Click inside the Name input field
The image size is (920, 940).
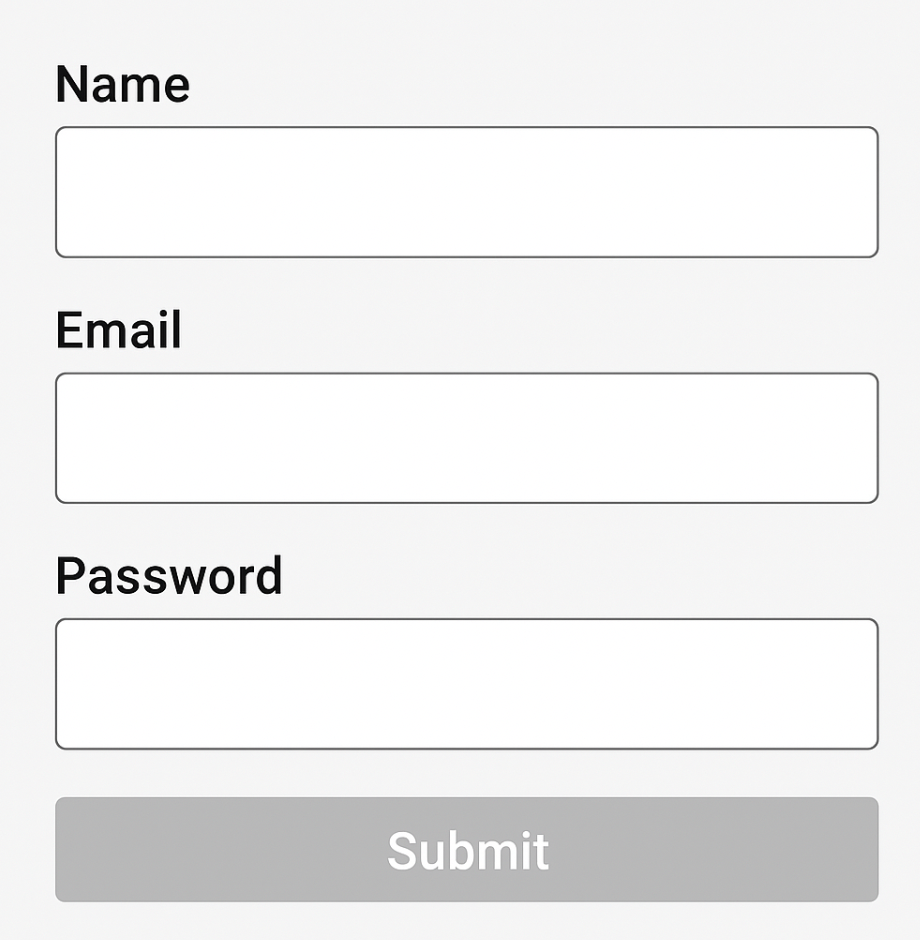[466, 192]
